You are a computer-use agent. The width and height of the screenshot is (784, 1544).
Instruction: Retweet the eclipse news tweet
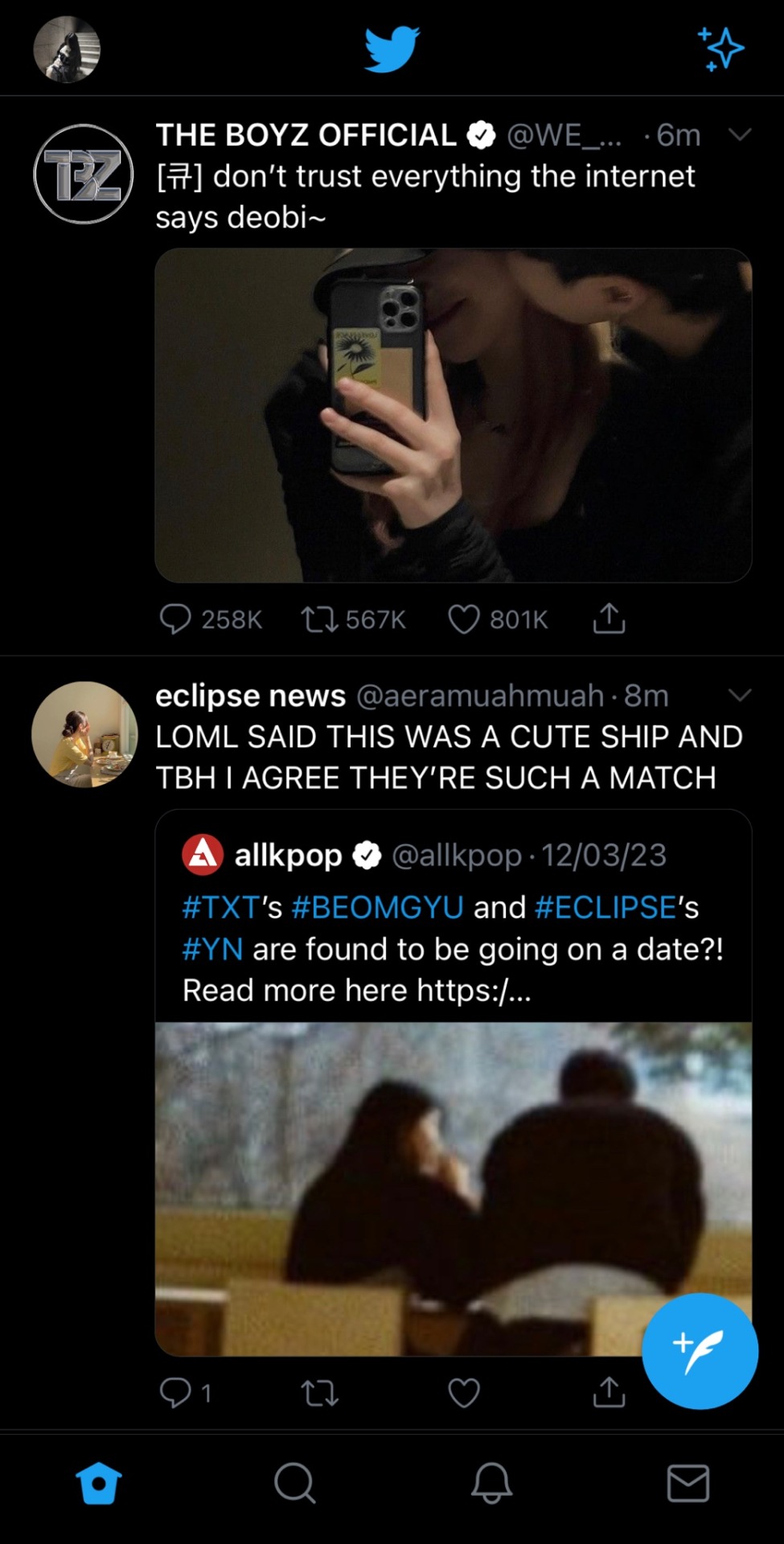(319, 1392)
